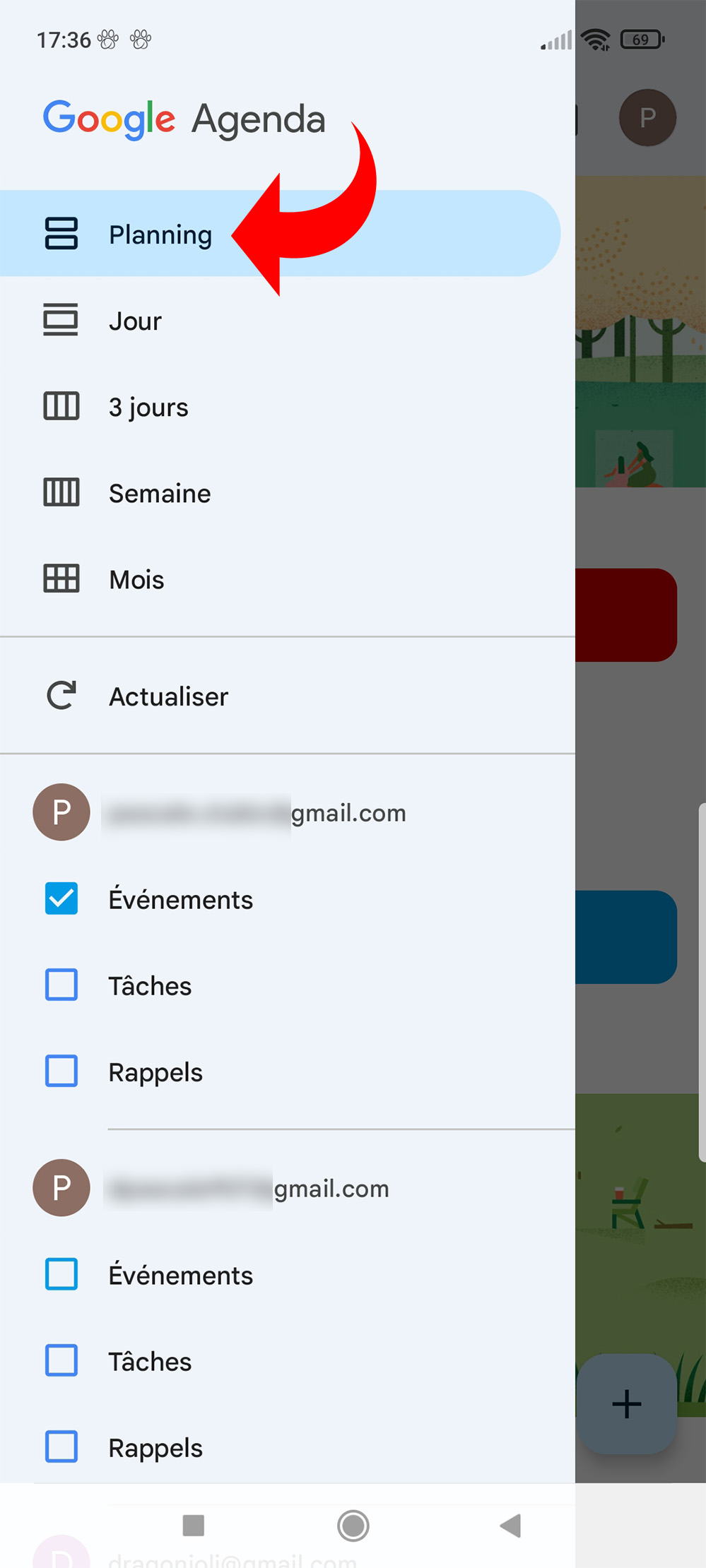
Task: Tick Tâches for the second Gmail account
Action: point(61,1361)
